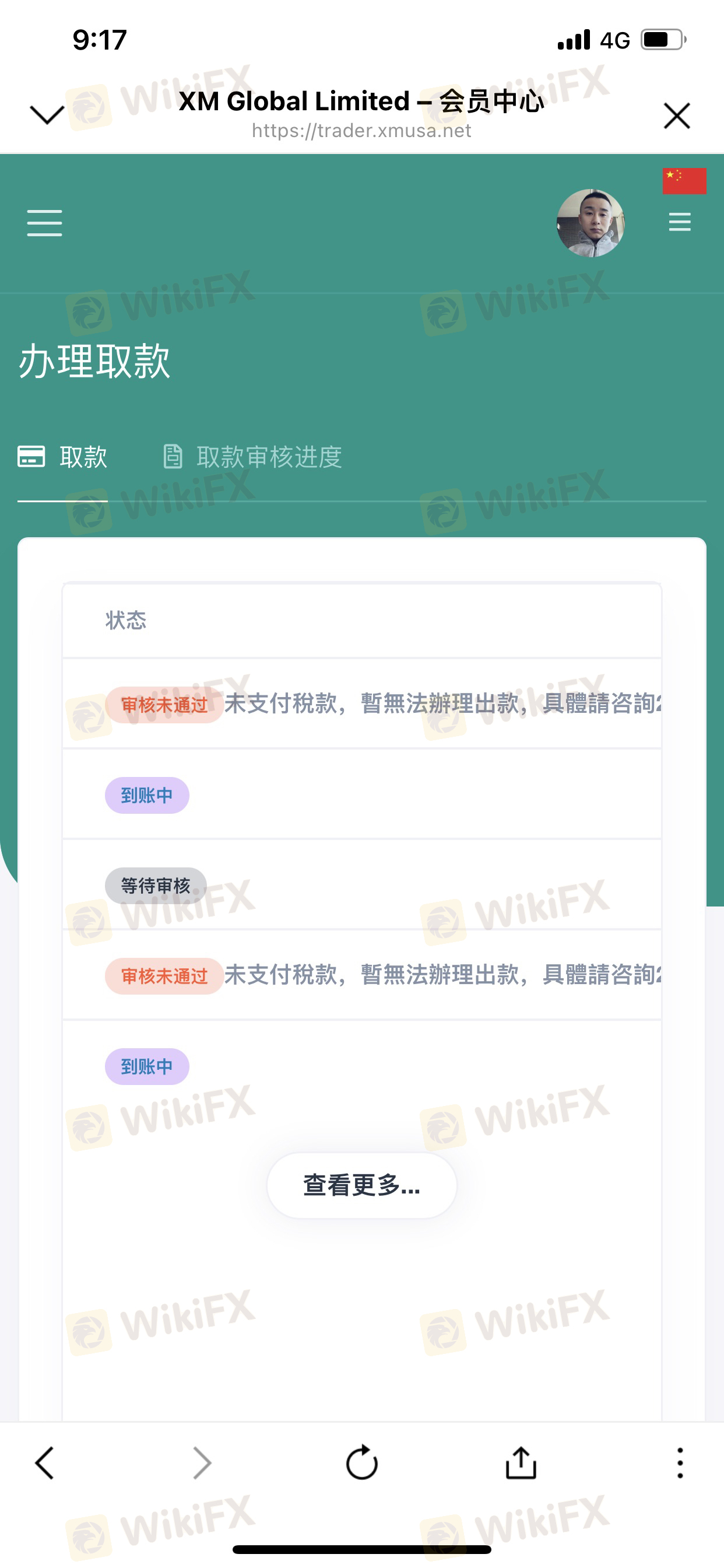Go back to the previous web page
Image resolution: width=724 pixels, height=1568 pixels.
tap(44, 1462)
